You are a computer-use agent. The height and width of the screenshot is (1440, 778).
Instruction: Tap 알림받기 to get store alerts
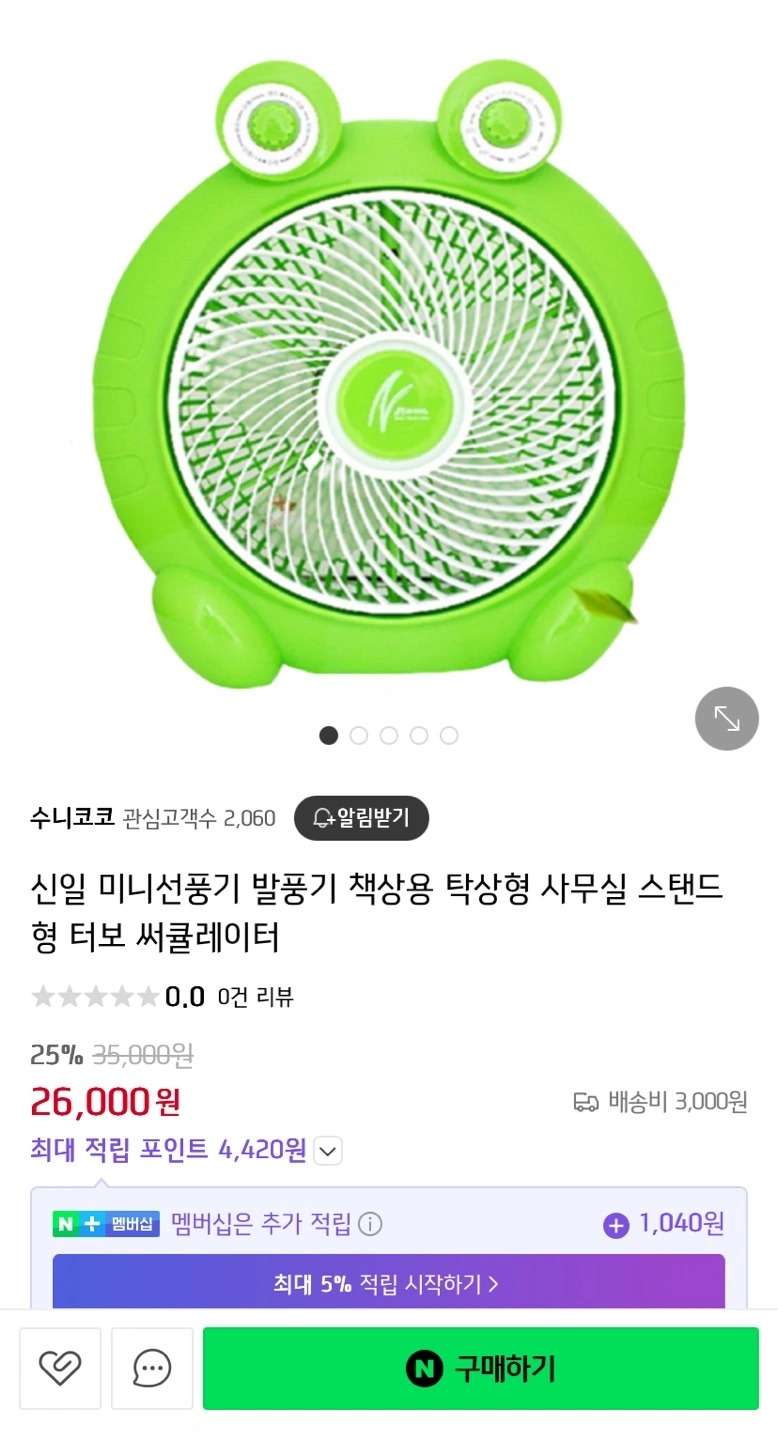click(x=361, y=818)
